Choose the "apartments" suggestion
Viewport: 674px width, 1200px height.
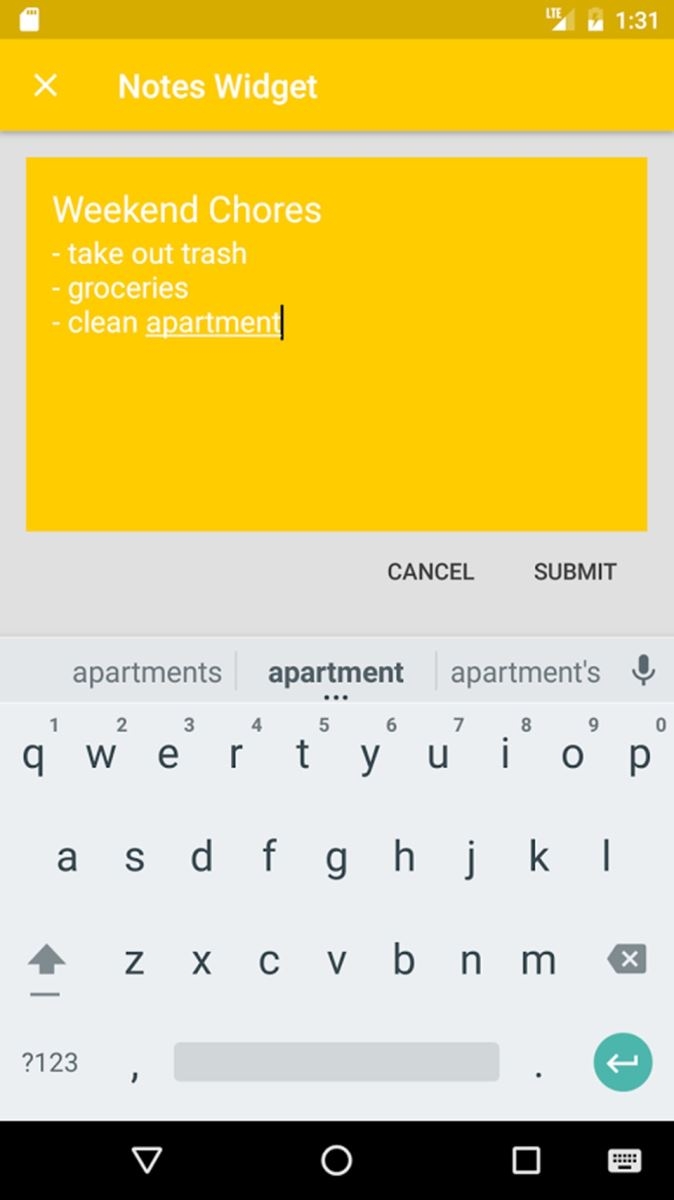(x=147, y=672)
